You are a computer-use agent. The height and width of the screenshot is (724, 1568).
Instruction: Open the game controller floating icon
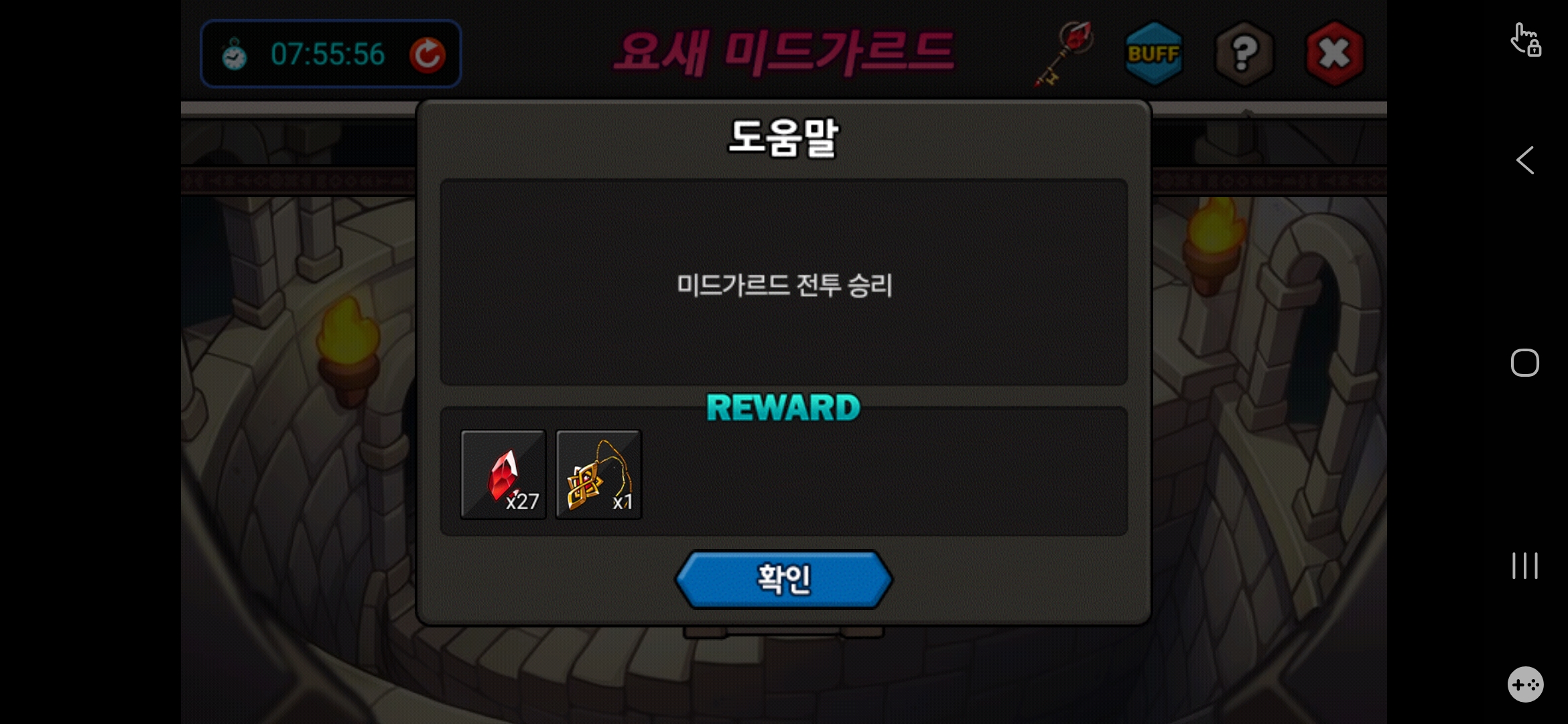[x=1525, y=684]
